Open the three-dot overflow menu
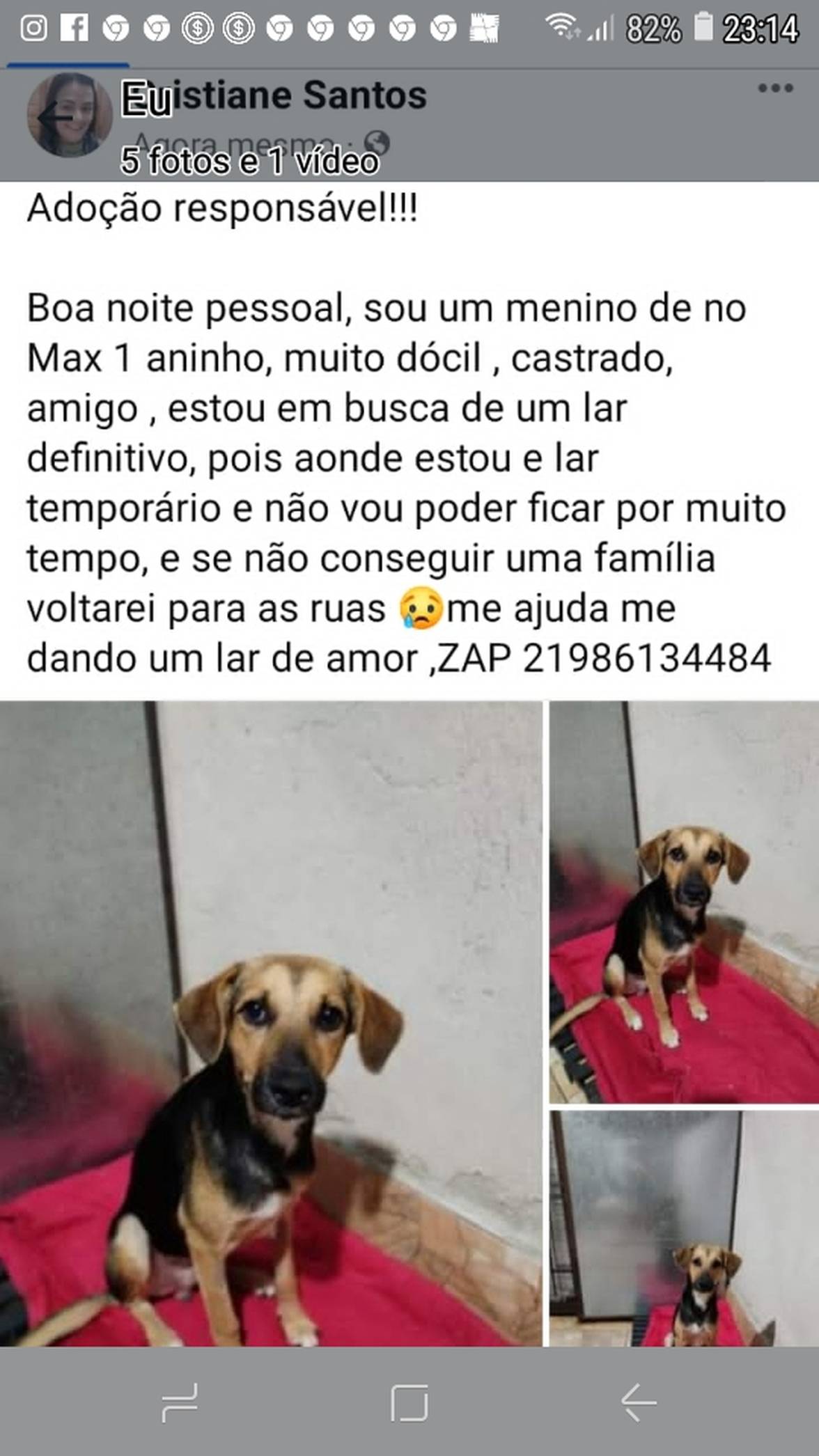The width and height of the screenshot is (819, 1456). [x=775, y=88]
